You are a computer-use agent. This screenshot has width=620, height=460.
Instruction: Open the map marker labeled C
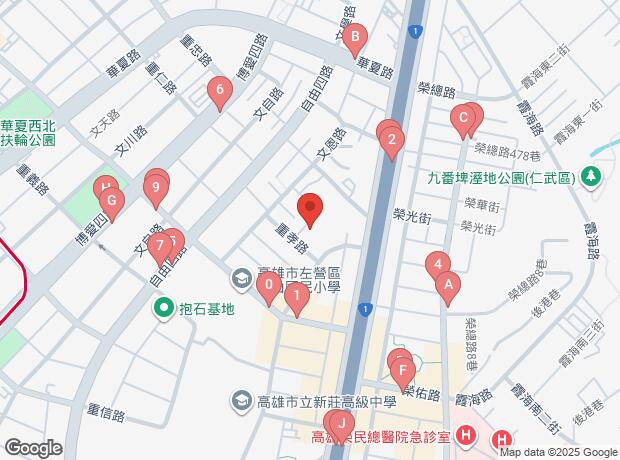[462, 120]
